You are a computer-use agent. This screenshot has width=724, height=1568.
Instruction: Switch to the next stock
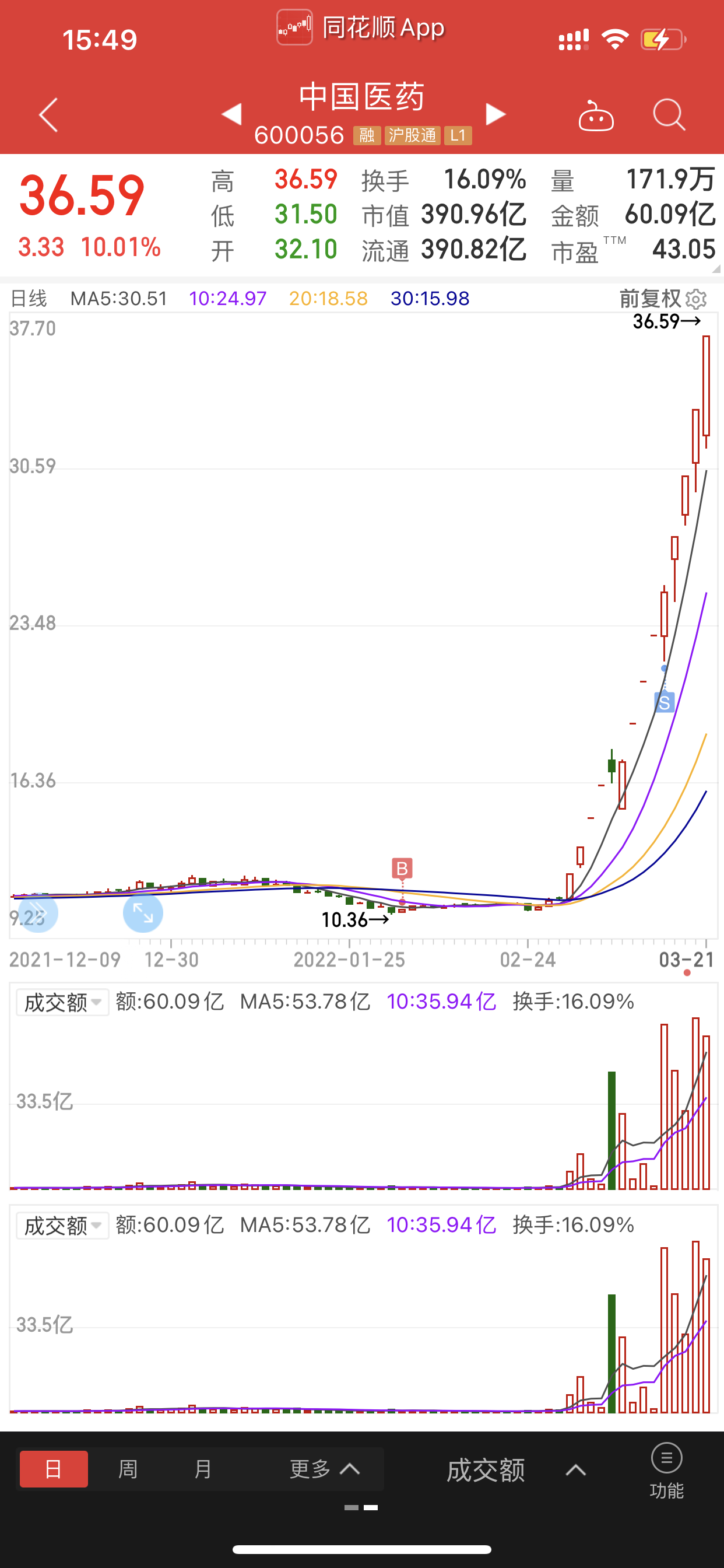(x=495, y=114)
